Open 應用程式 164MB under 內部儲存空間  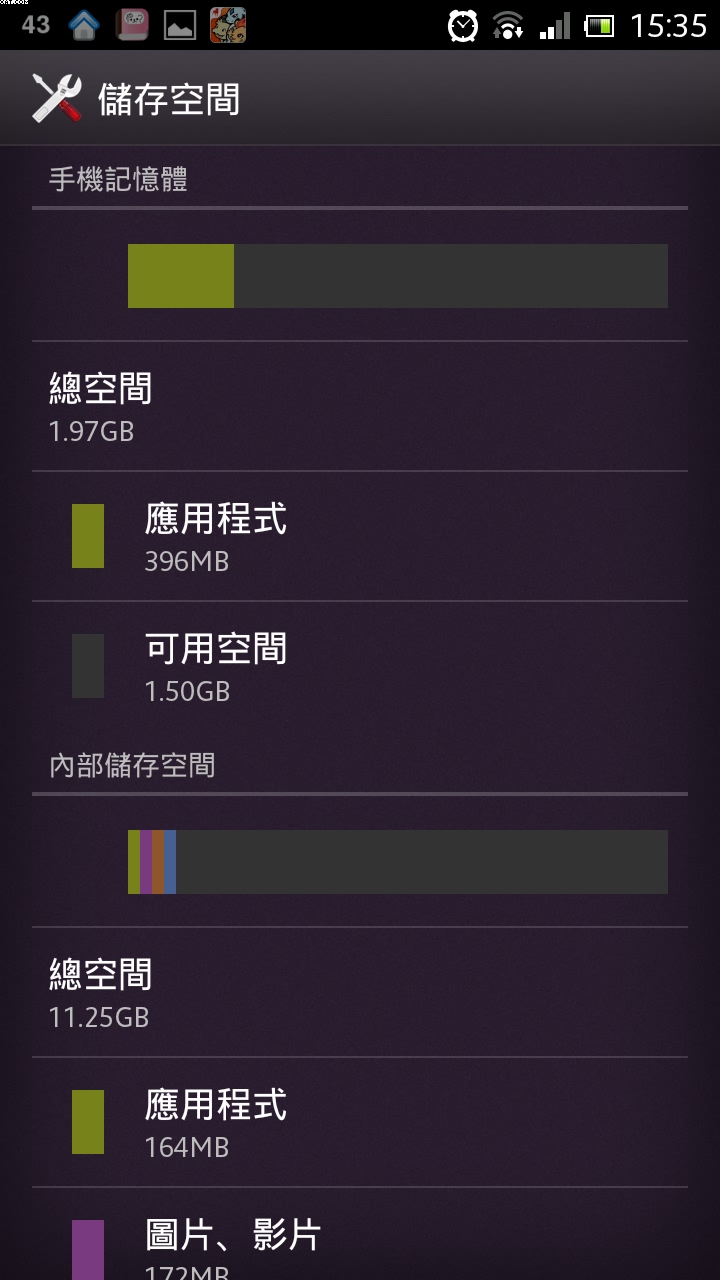click(x=360, y=1122)
